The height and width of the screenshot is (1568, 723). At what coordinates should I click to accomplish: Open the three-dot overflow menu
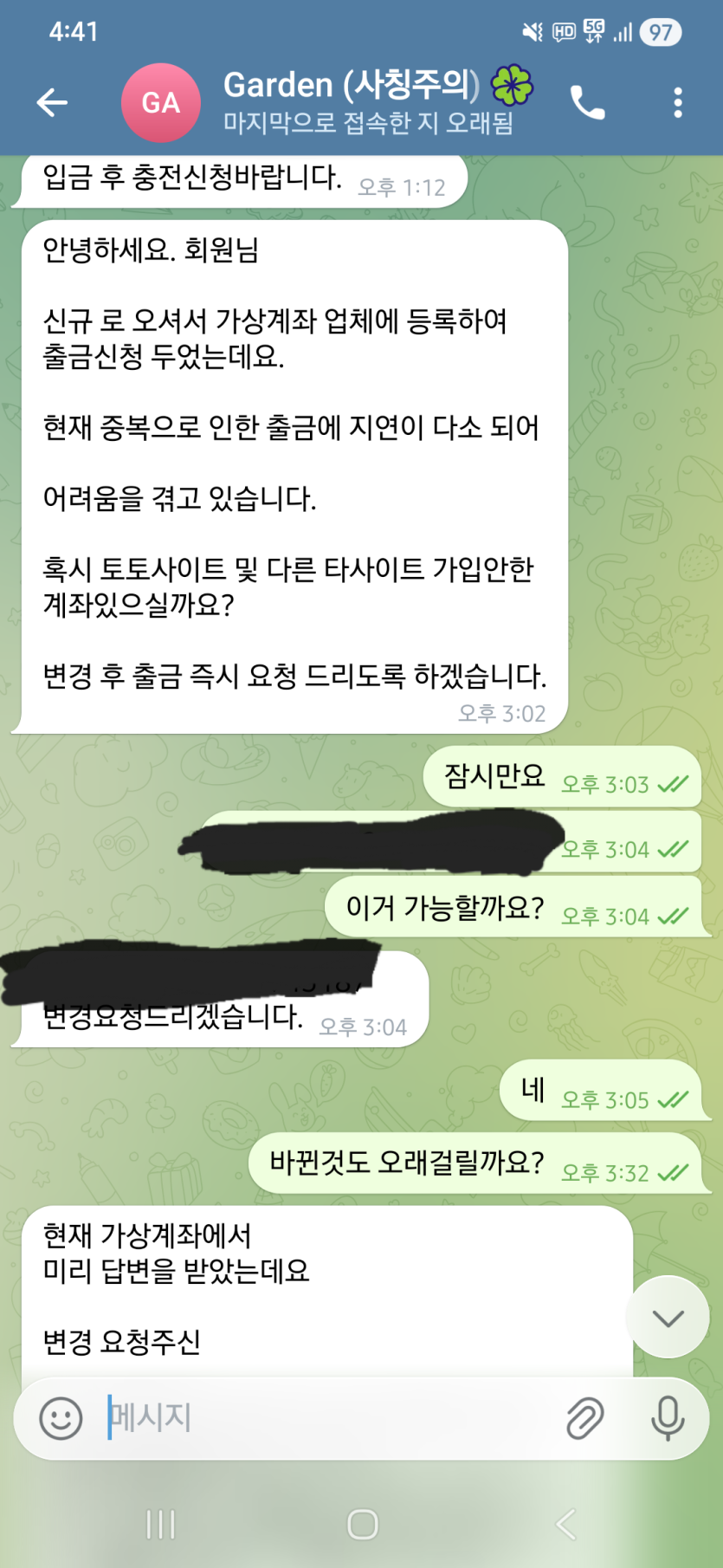point(678,103)
